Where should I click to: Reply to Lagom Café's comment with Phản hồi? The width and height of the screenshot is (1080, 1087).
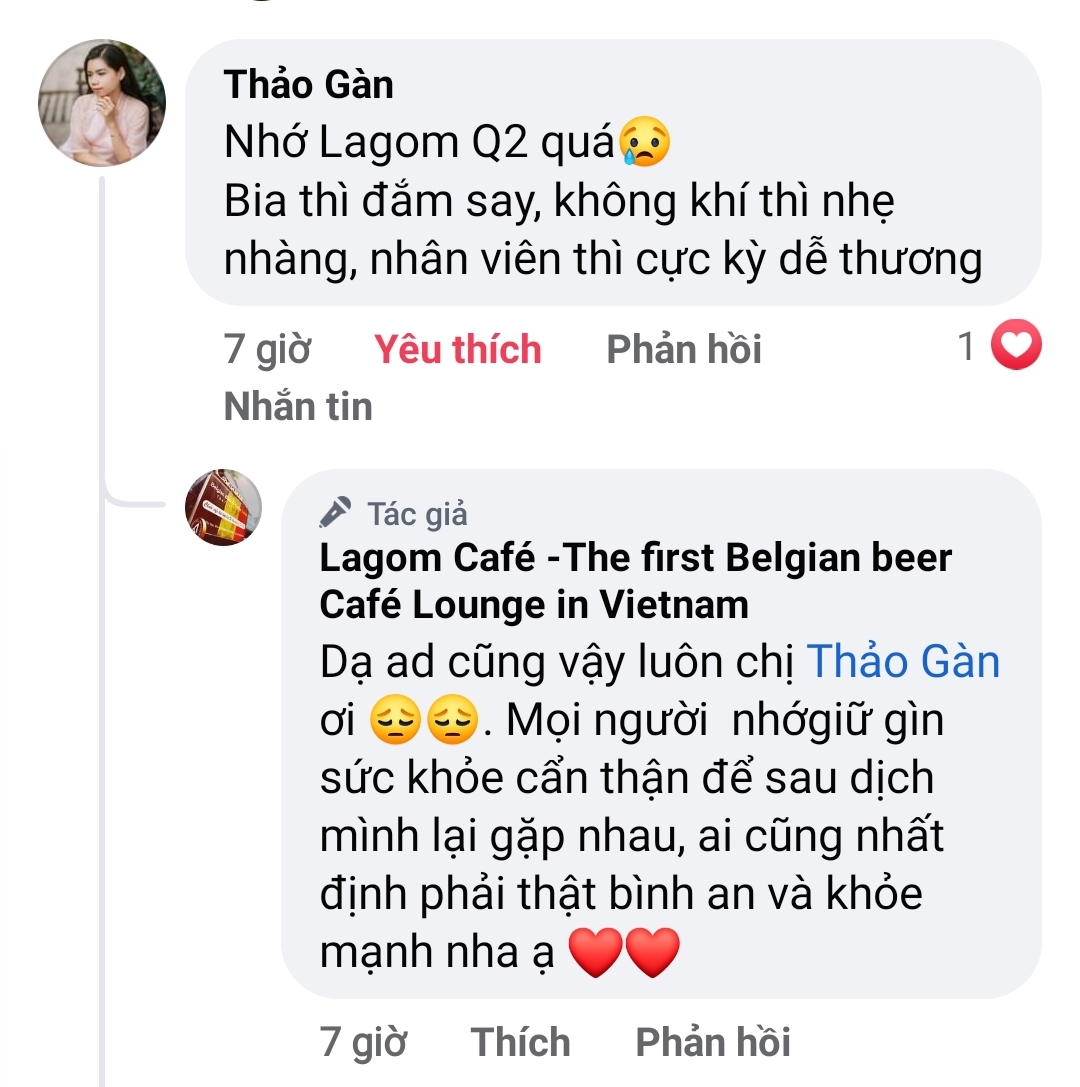[x=713, y=1042]
